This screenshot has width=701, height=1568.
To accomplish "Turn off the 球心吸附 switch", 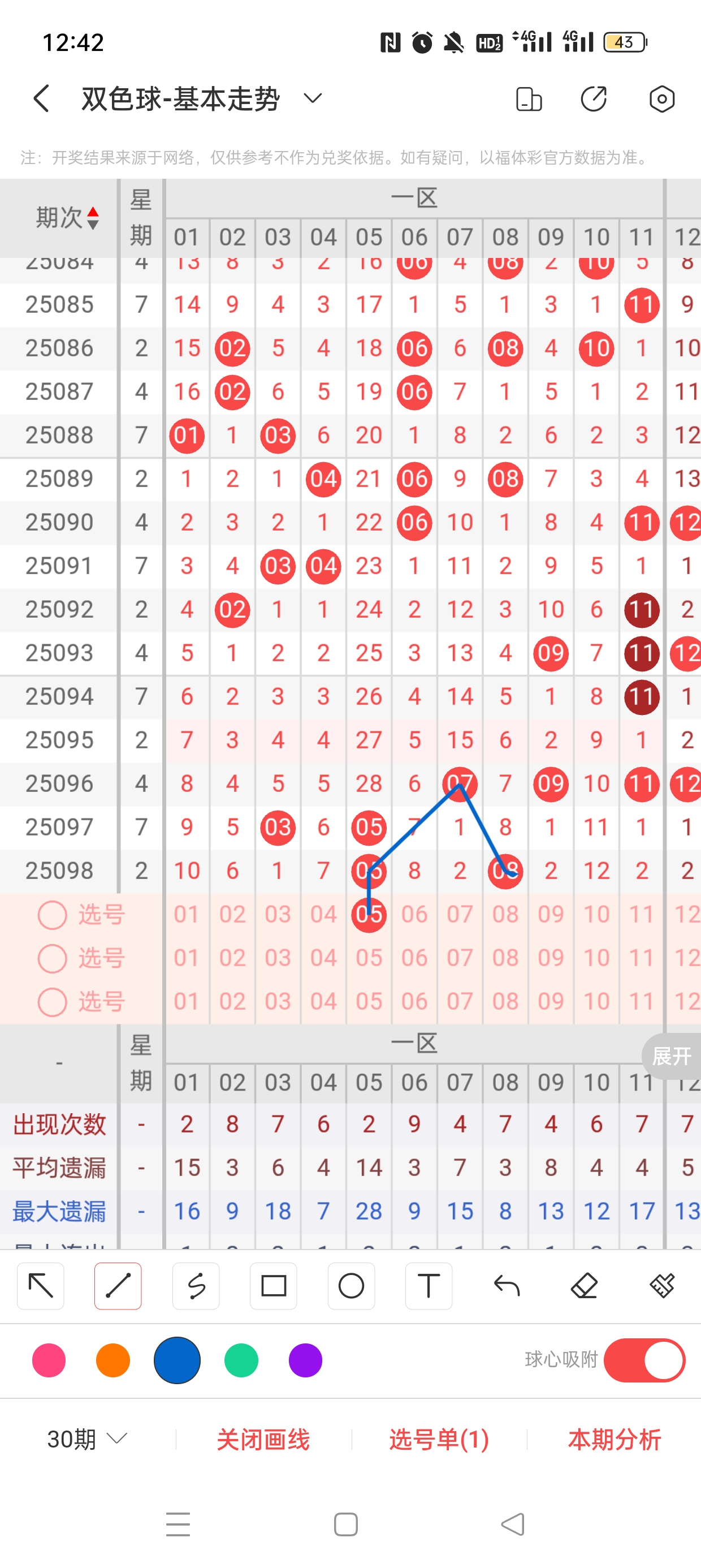I will point(644,1360).
